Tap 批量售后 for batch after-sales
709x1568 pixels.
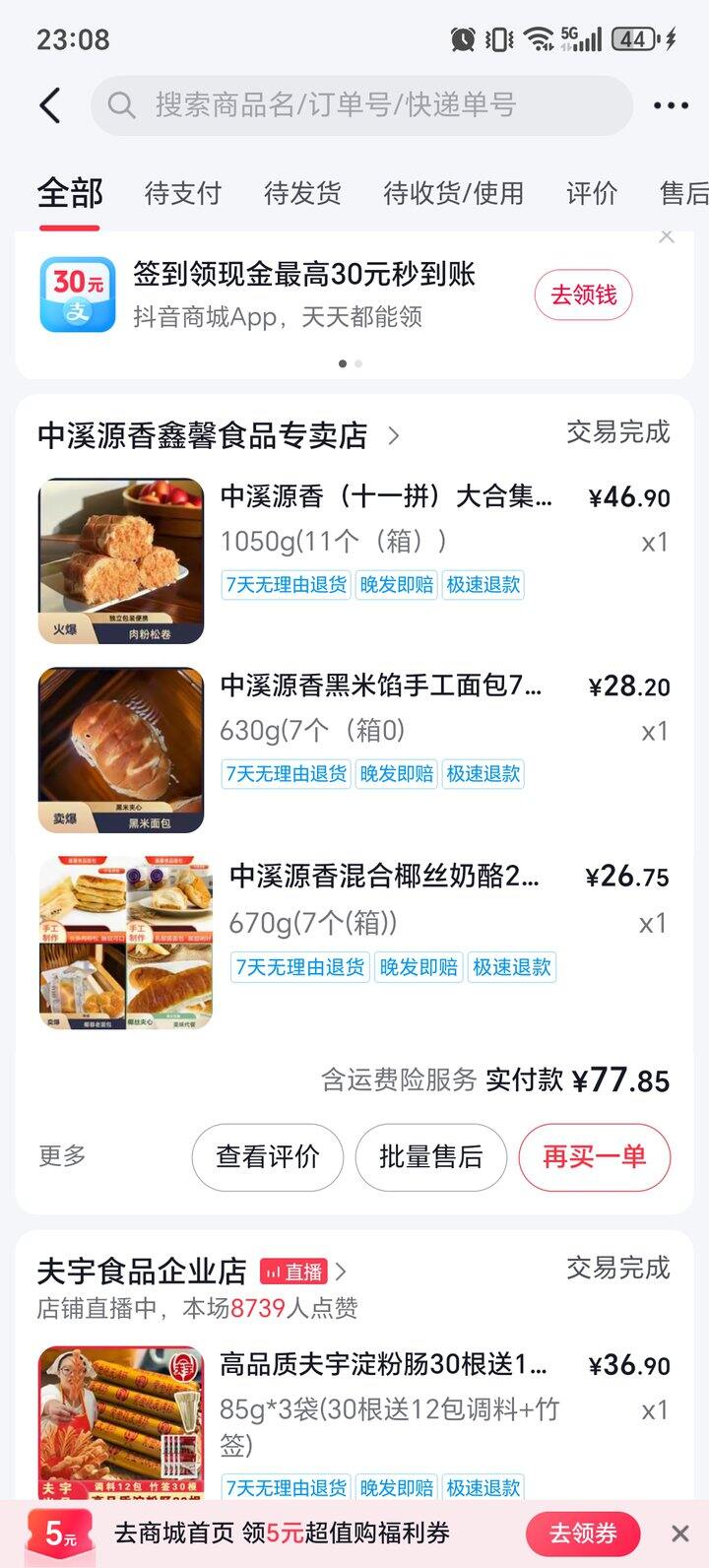tap(430, 1158)
